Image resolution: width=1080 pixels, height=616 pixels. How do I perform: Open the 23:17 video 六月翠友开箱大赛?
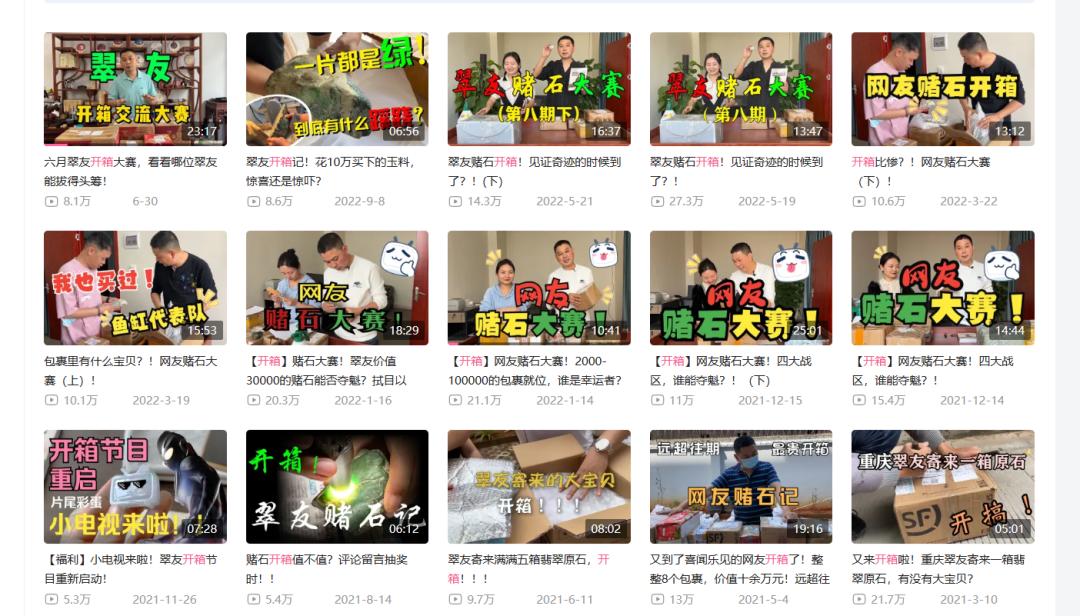135,89
